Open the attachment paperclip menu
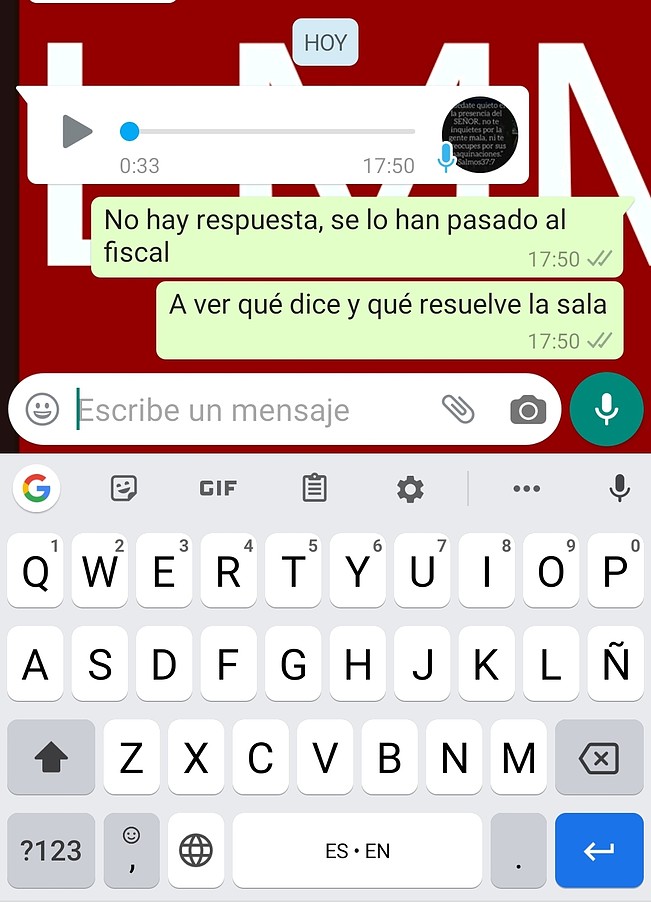651x913 pixels. [x=458, y=409]
